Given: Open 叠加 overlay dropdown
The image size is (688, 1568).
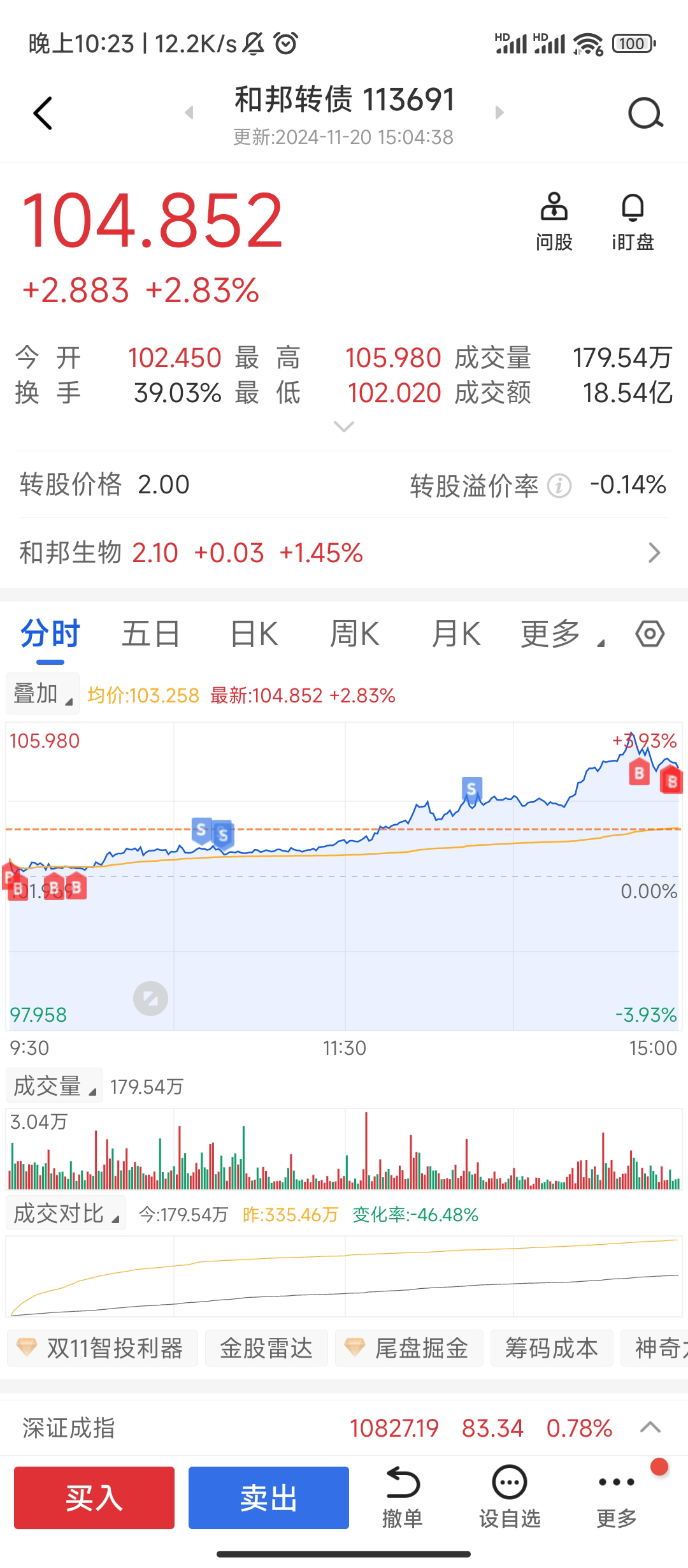Looking at the screenshot, I should (43, 693).
